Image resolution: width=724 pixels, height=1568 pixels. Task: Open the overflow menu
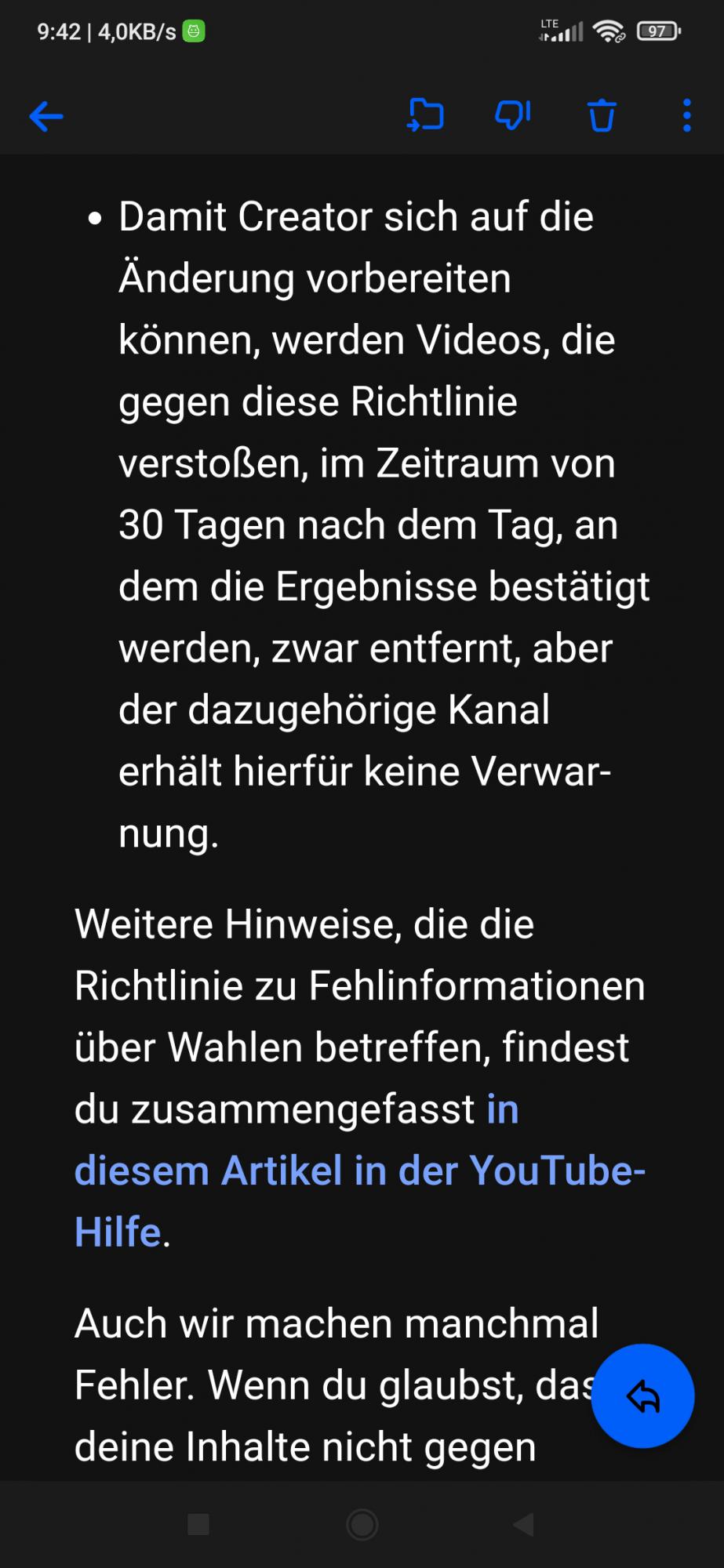click(x=686, y=116)
